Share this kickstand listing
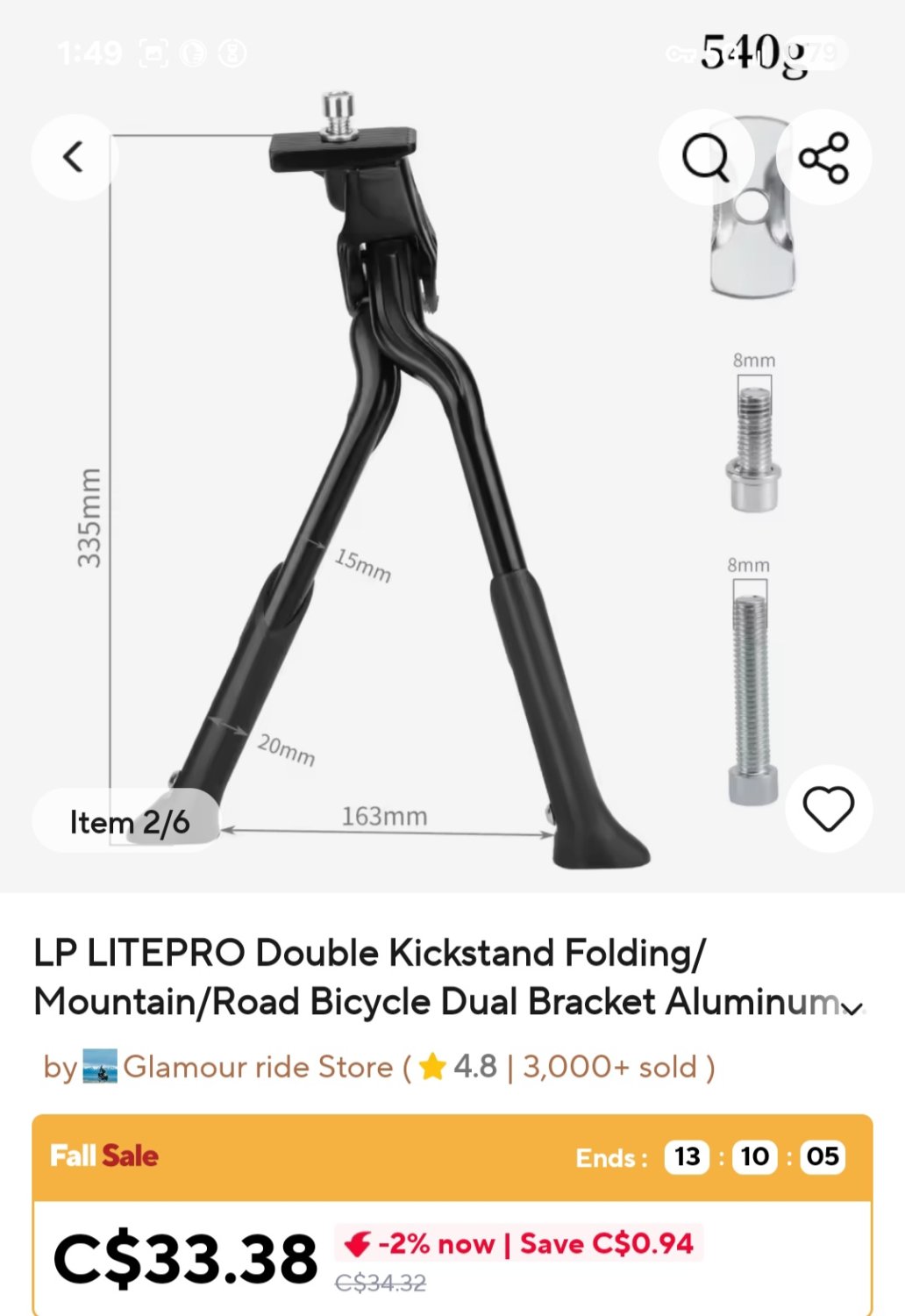The width and height of the screenshot is (905, 1316). click(823, 158)
